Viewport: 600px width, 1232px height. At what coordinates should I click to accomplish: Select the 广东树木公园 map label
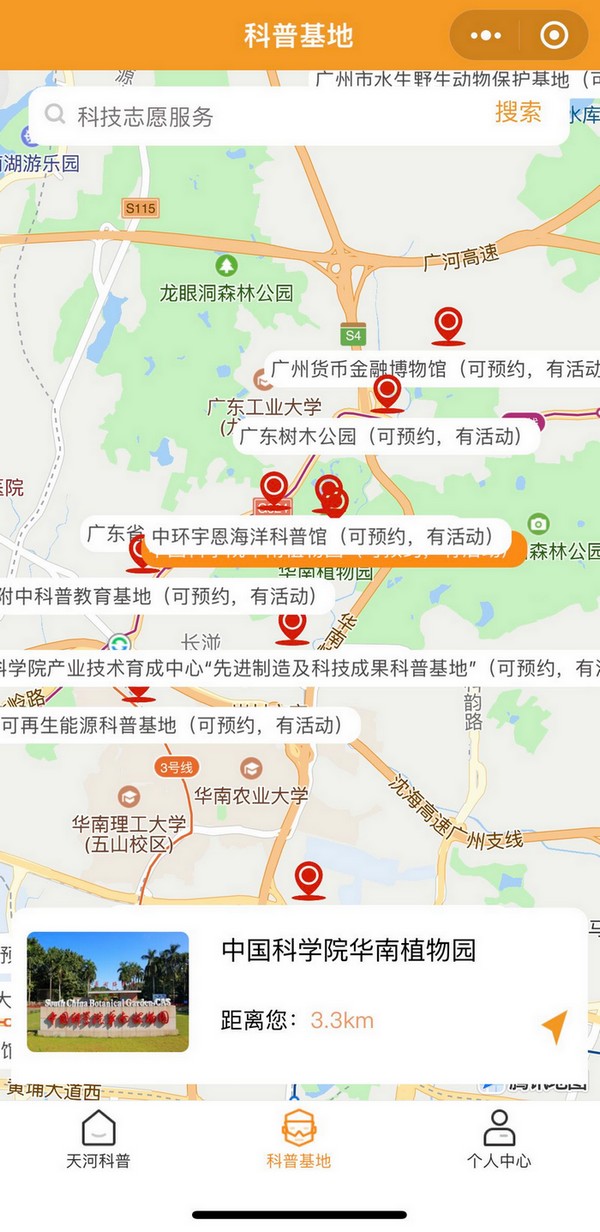coord(380,436)
